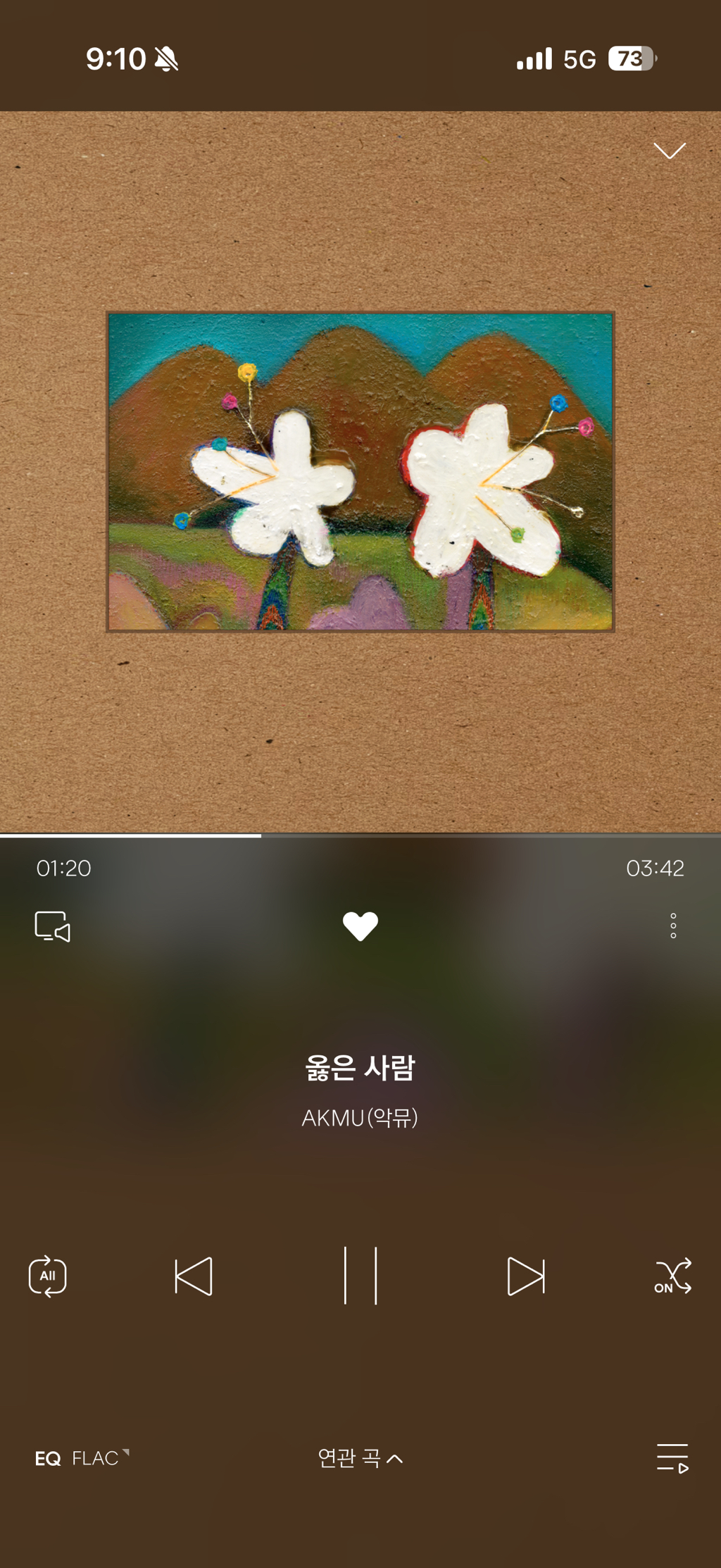The image size is (721, 1568).
Task: Open artist AKMU(악뮤) page
Action: [360, 1118]
